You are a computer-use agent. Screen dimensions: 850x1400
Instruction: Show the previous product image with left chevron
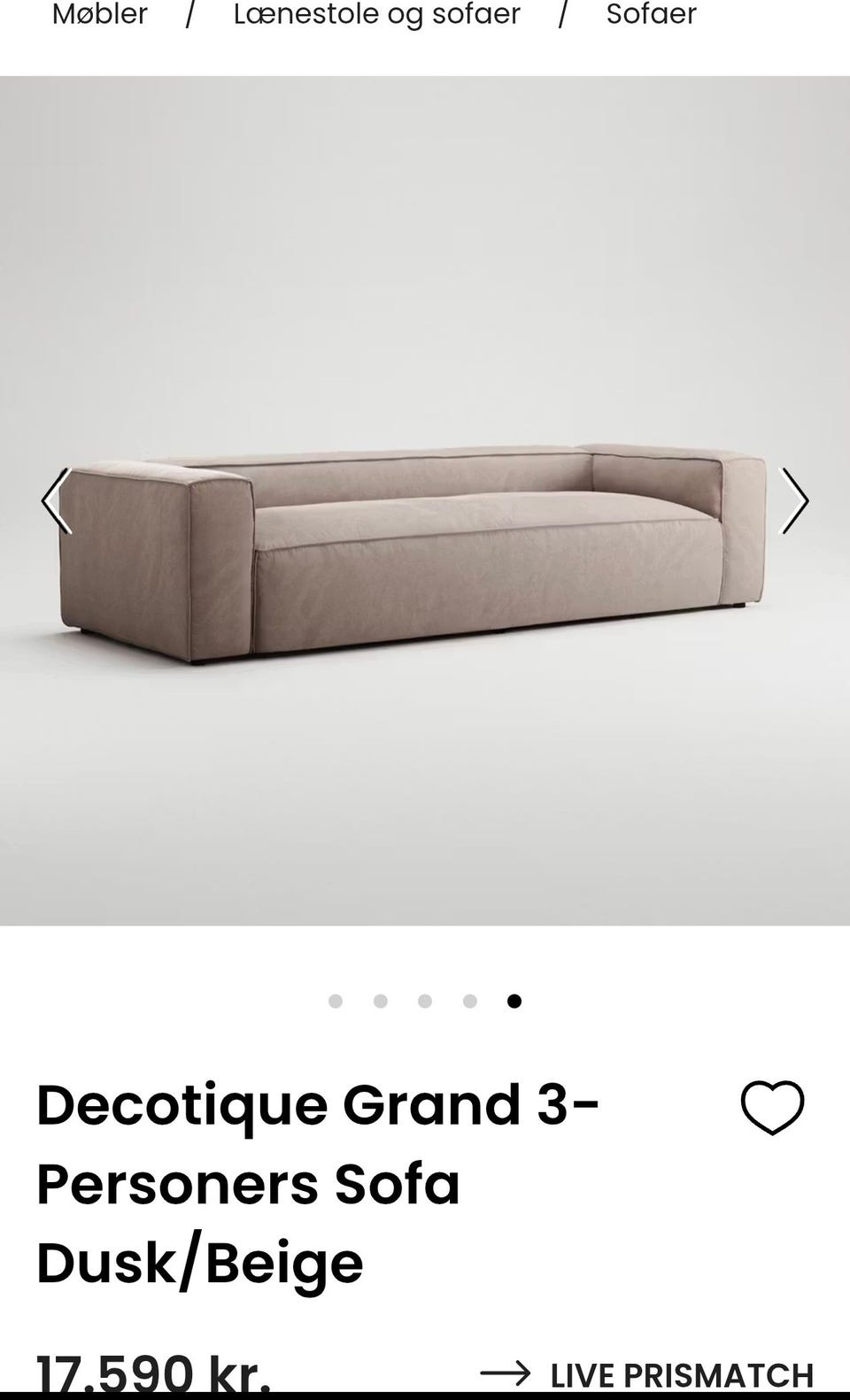56,501
